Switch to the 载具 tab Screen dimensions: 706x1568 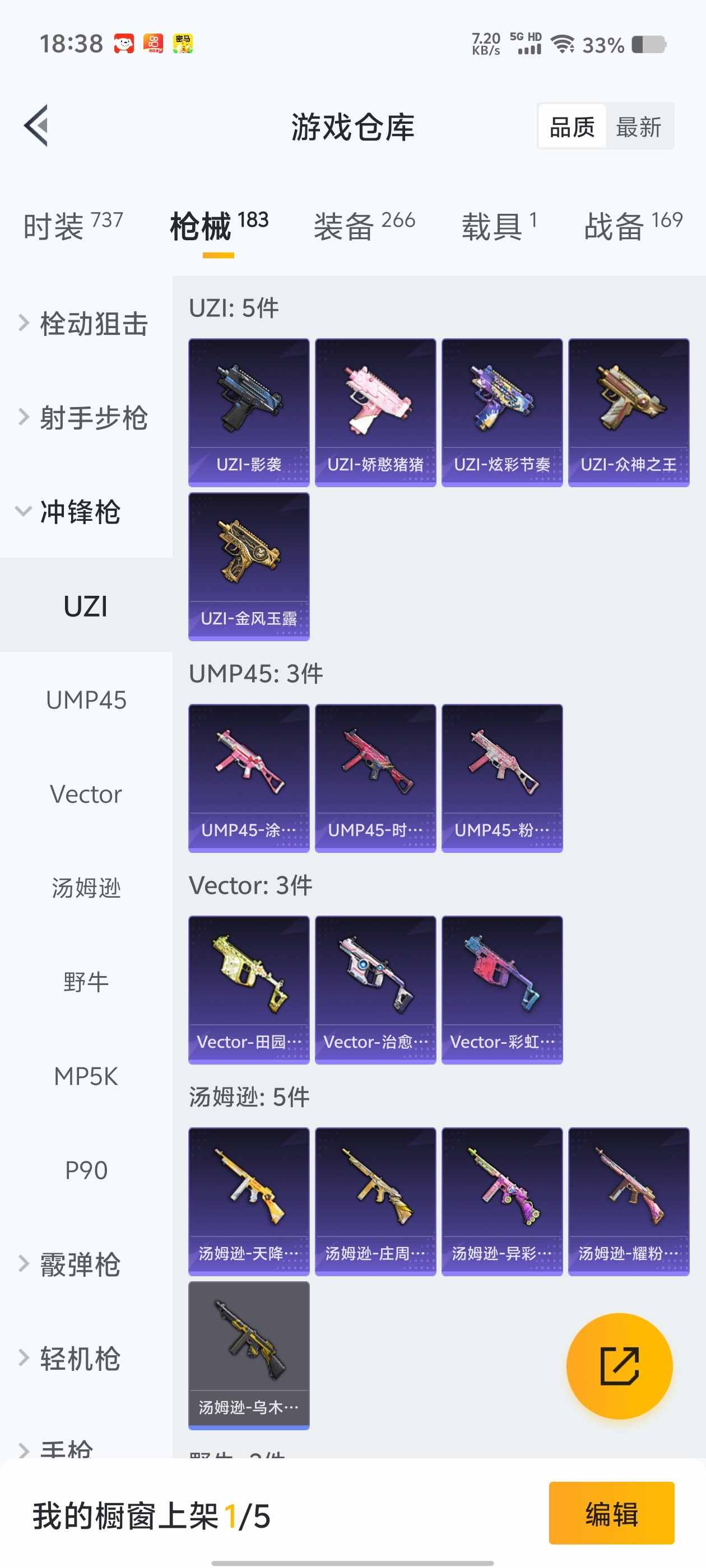[498, 226]
